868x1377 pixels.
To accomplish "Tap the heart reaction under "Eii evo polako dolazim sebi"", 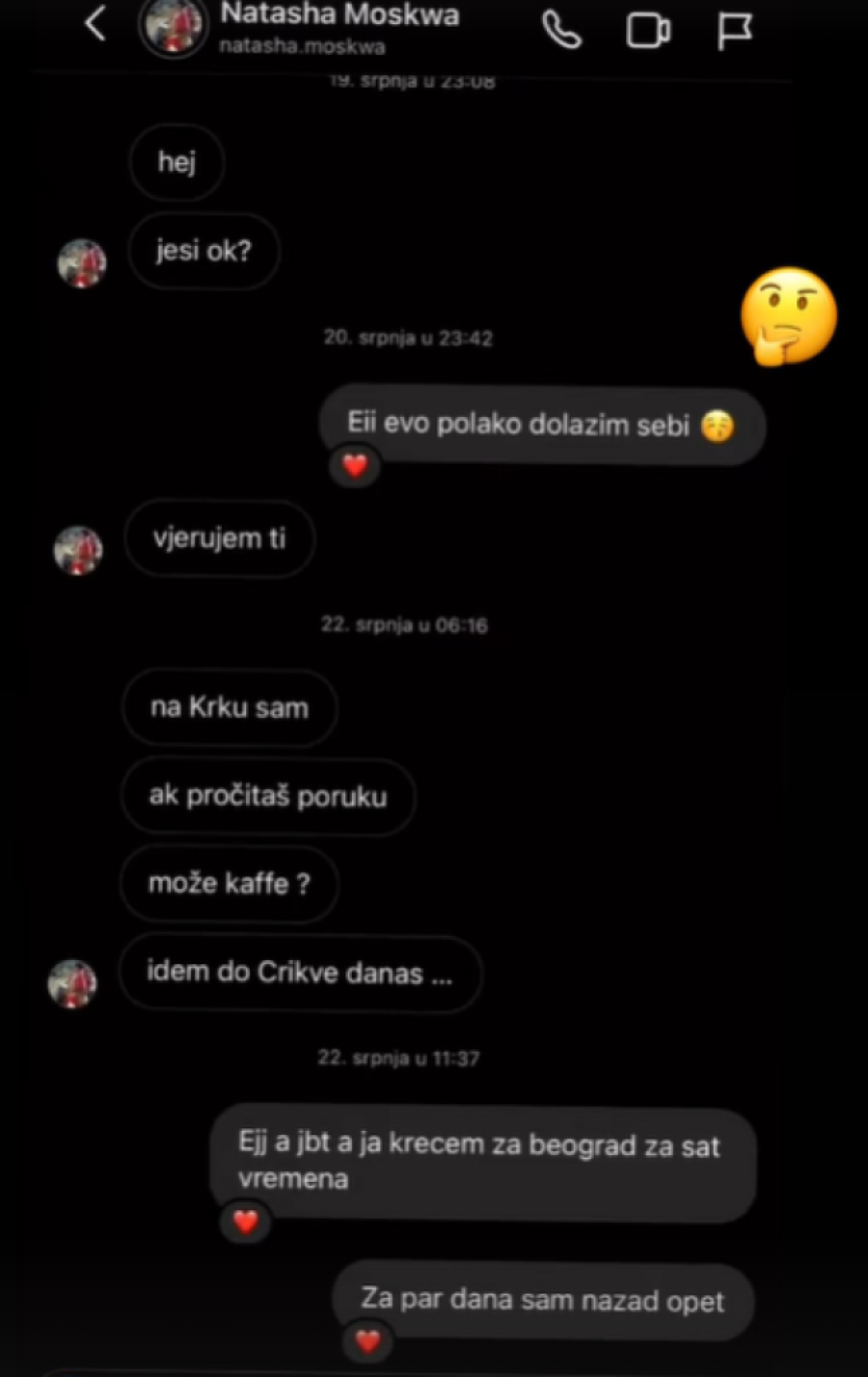I will point(354,466).
